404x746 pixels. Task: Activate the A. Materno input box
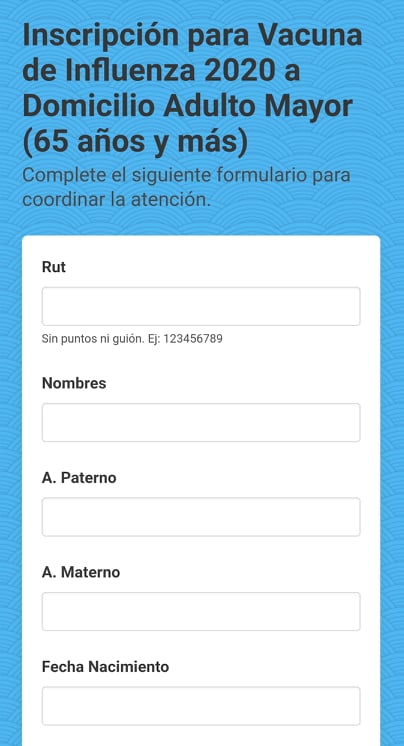[201, 611]
